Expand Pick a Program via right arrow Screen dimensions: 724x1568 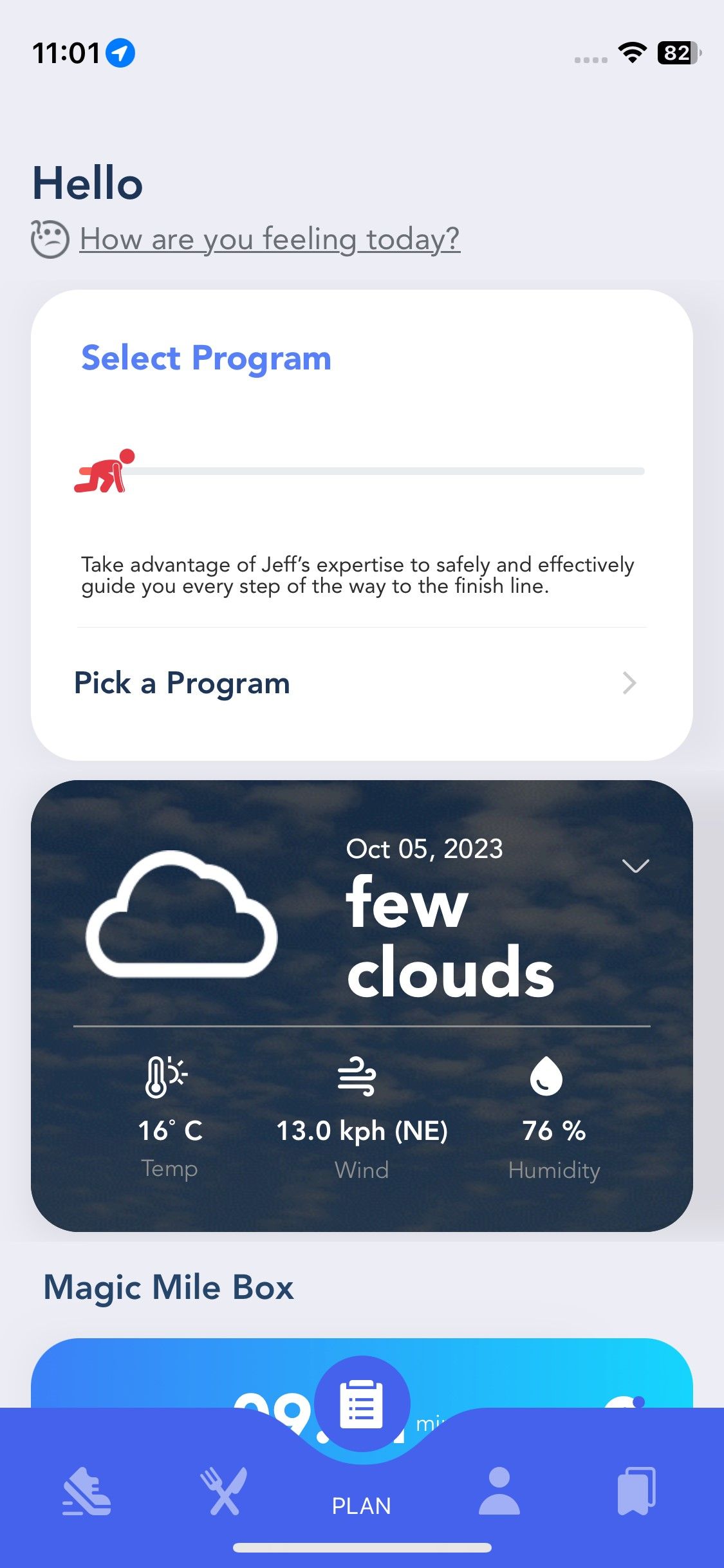pyautogui.click(x=629, y=684)
